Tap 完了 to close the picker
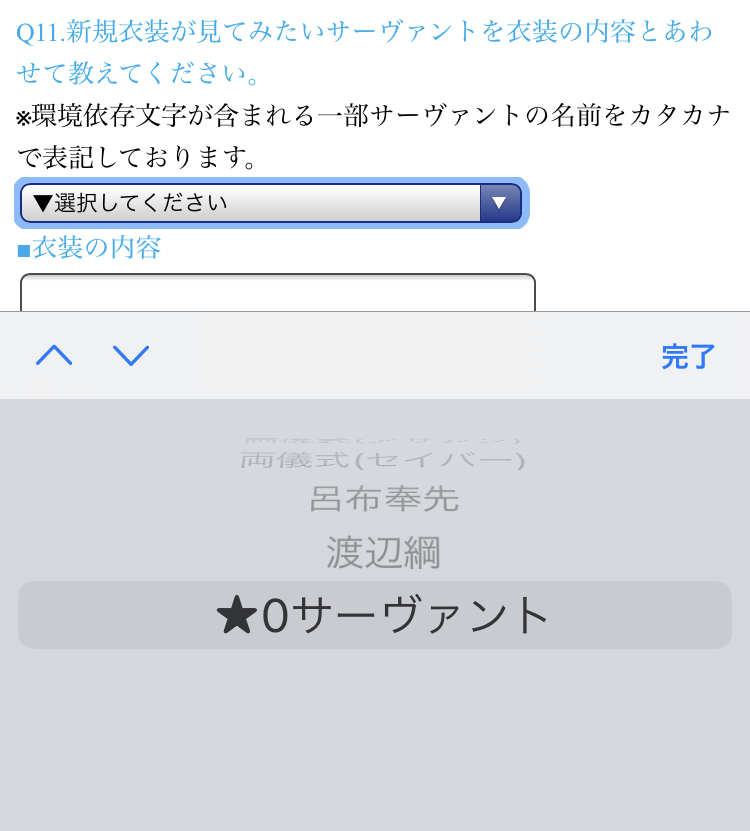Screen dimensions: 750x831 click(x=688, y=356)
